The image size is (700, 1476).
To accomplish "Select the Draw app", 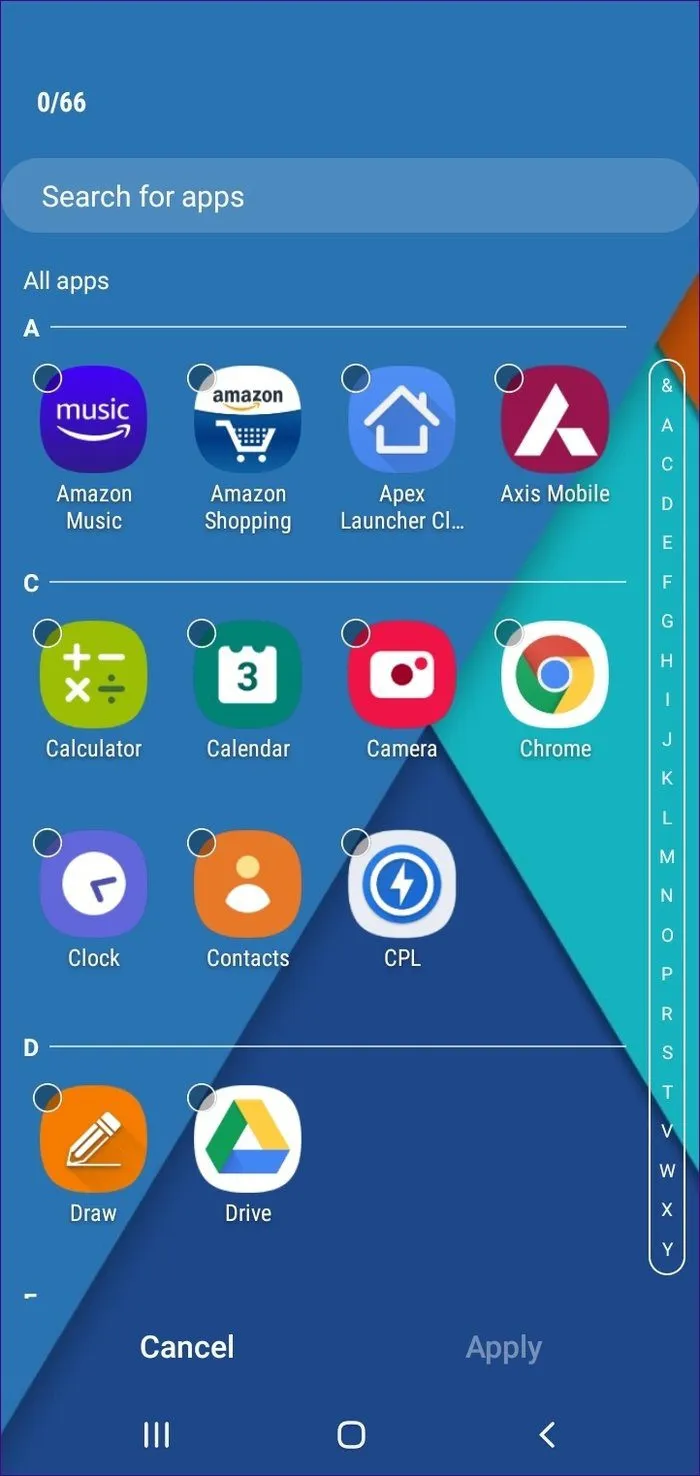I will (x=93, y=1139).
